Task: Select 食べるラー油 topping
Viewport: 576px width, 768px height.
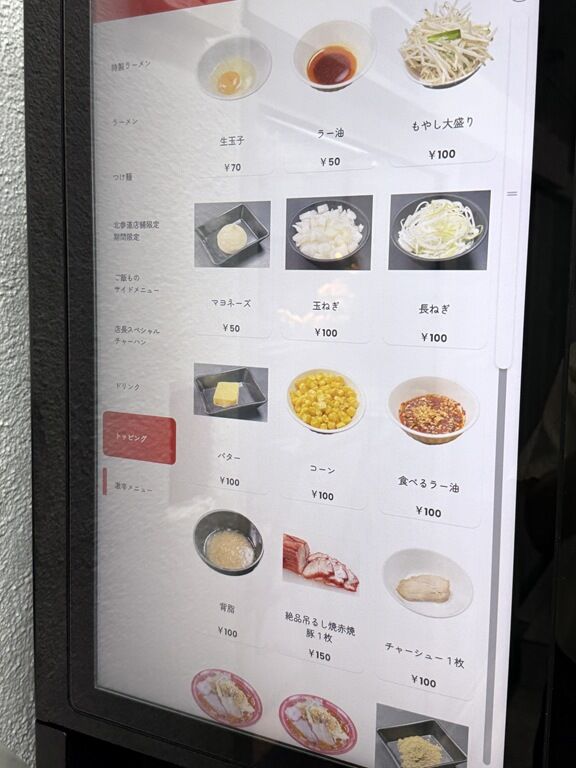Action: pyautogui.click(x=430, y=448)
